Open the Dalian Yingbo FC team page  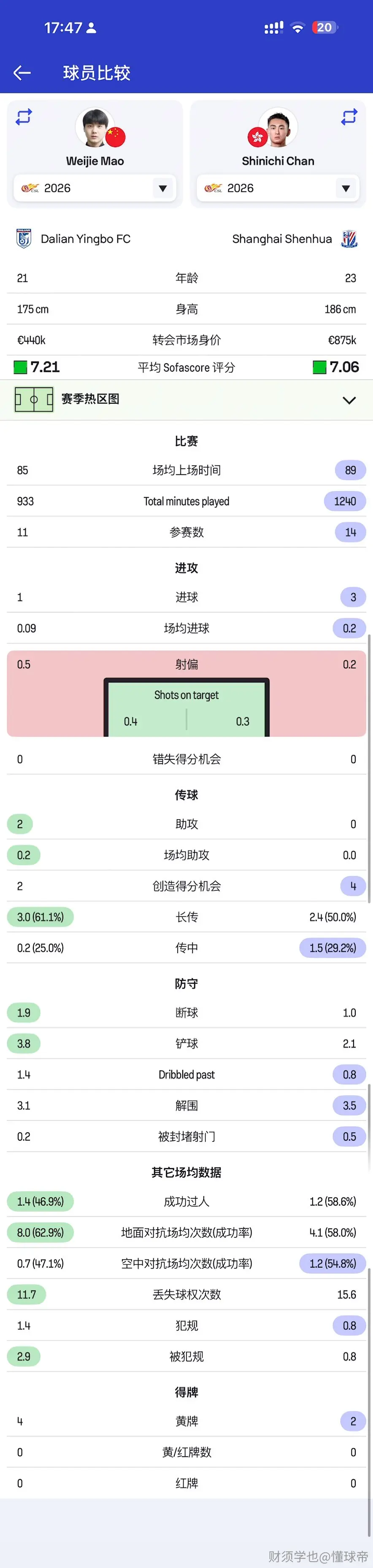(x=73, y=239)
